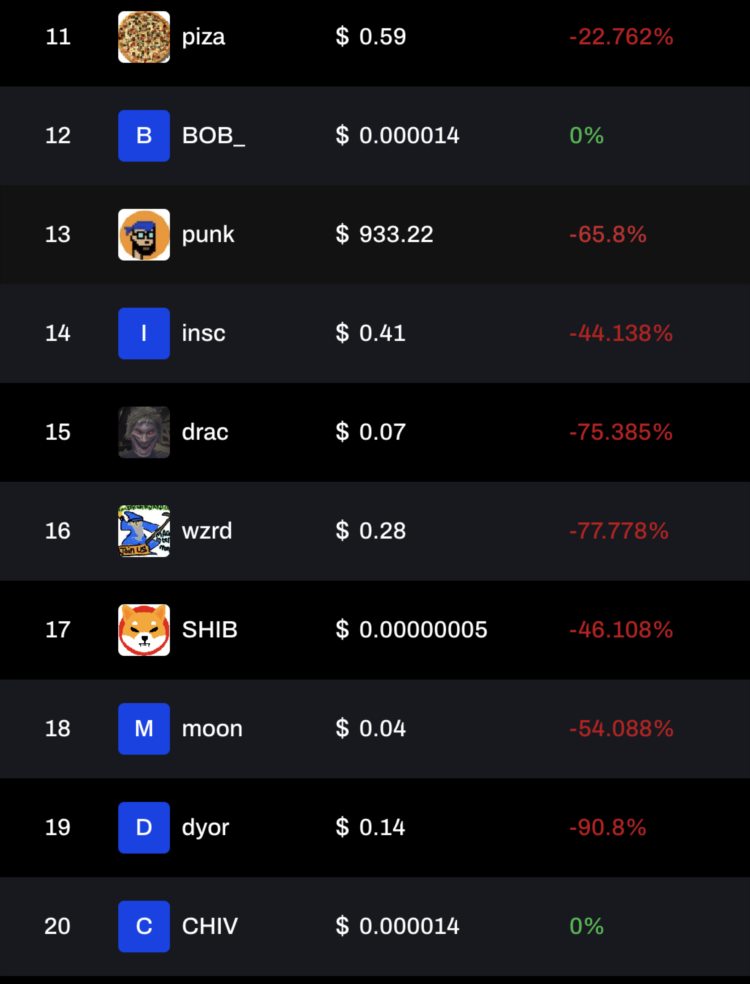Select the drac token avatar icon
This screenshot has width=750, height=984.
(x=143, y=432)
